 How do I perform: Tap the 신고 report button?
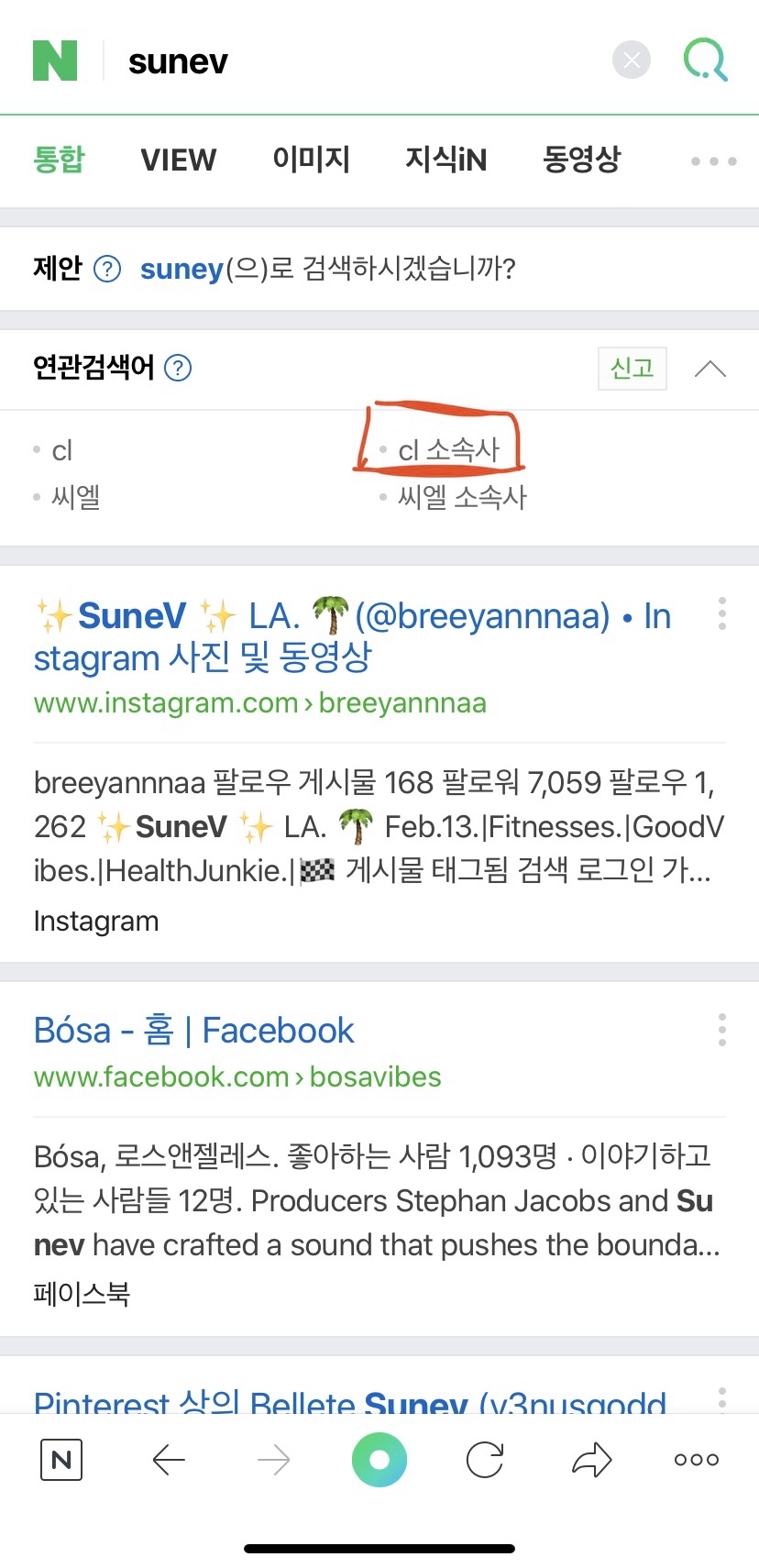pos(632,369)
